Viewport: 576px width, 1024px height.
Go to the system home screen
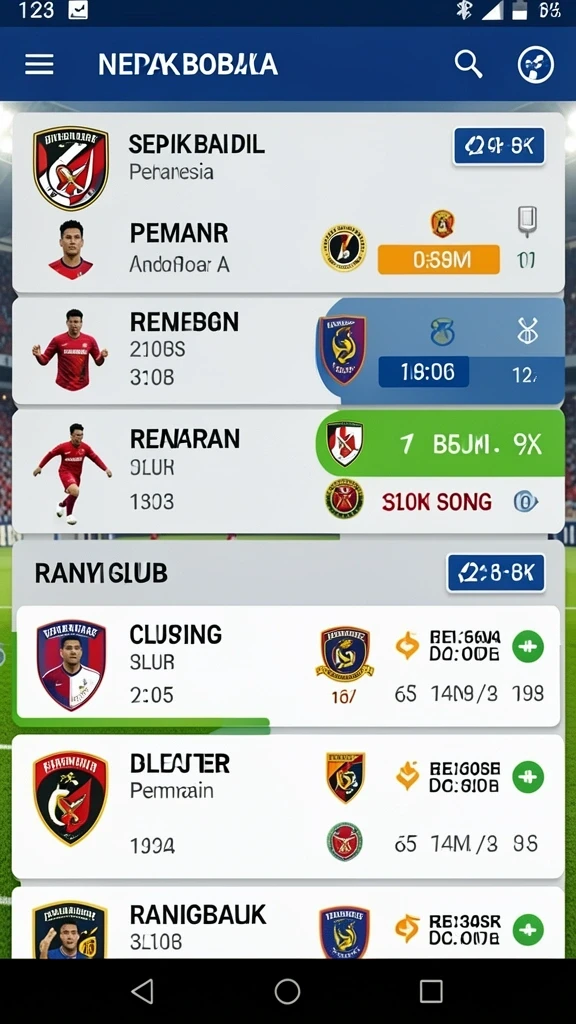(x=287, y=991)
